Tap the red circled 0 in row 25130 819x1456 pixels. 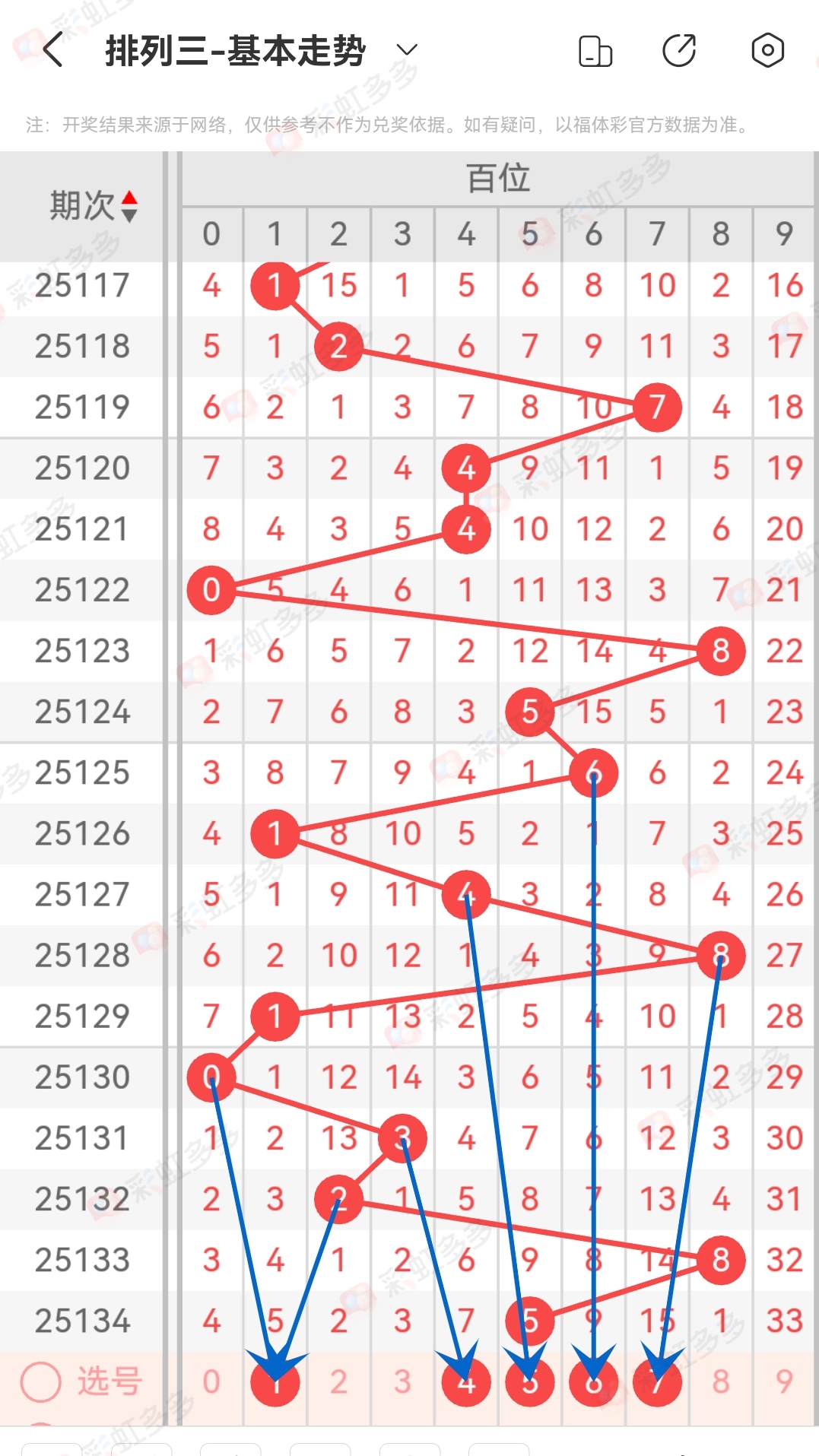213,1077
